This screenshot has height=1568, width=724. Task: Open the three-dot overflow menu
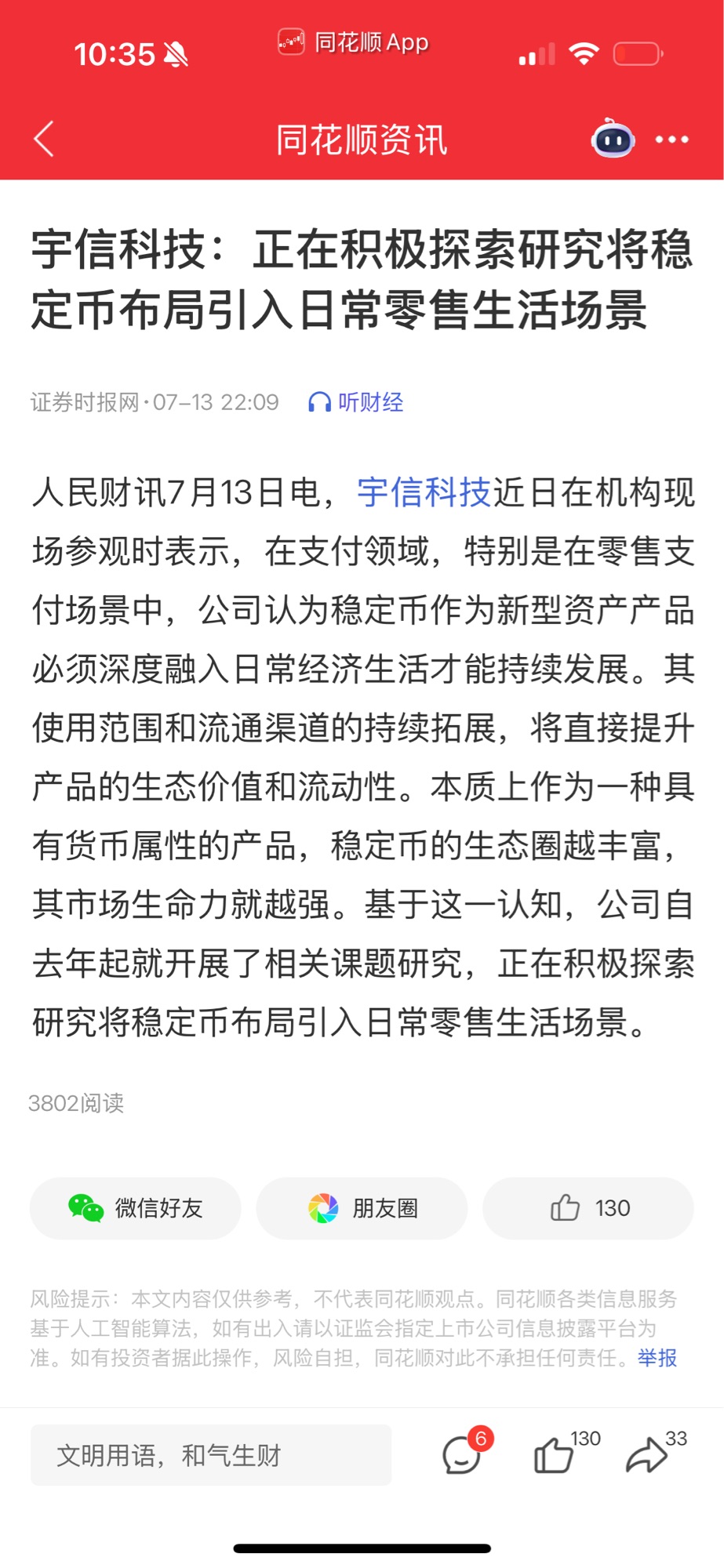[x=672, y=140]
